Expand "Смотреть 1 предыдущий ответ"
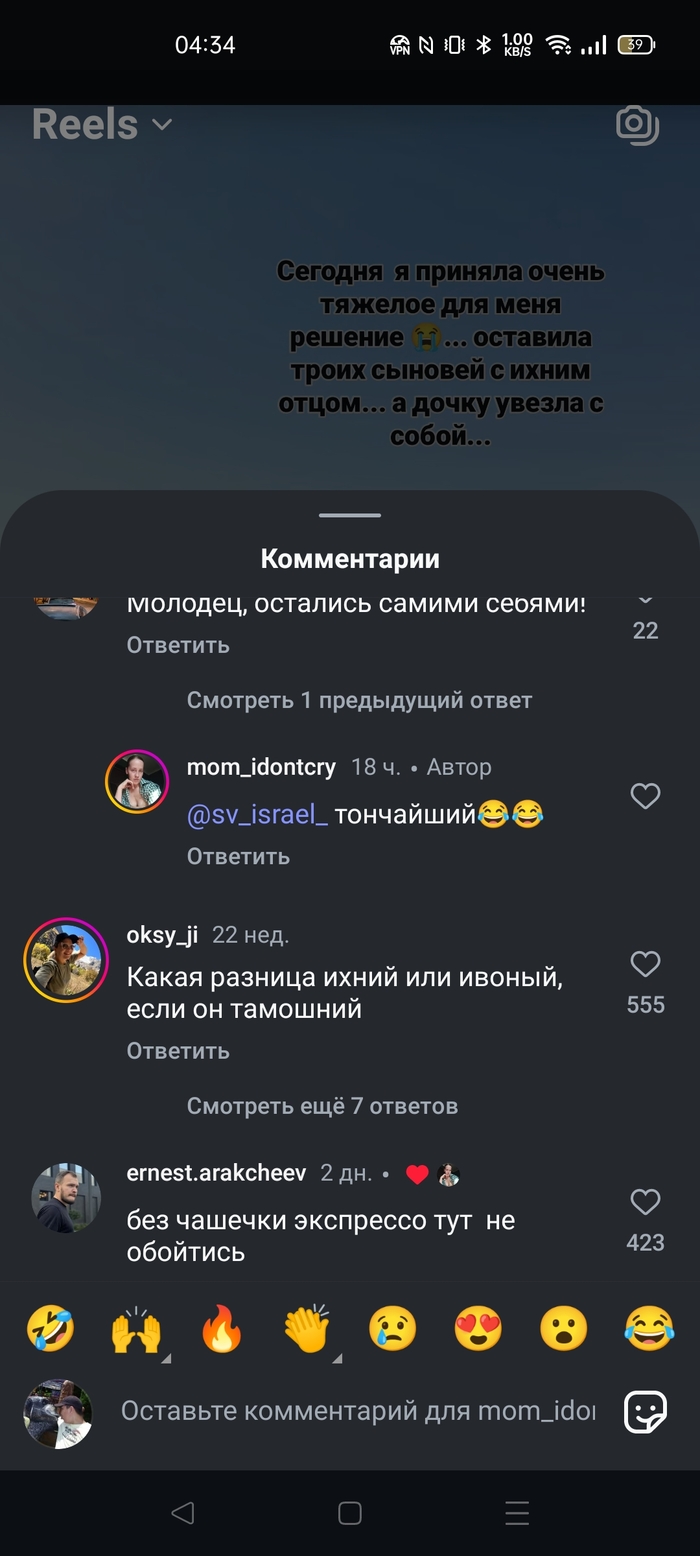Image resolution: width=700 pixels, height=1556 pixels. pos(359,700)
